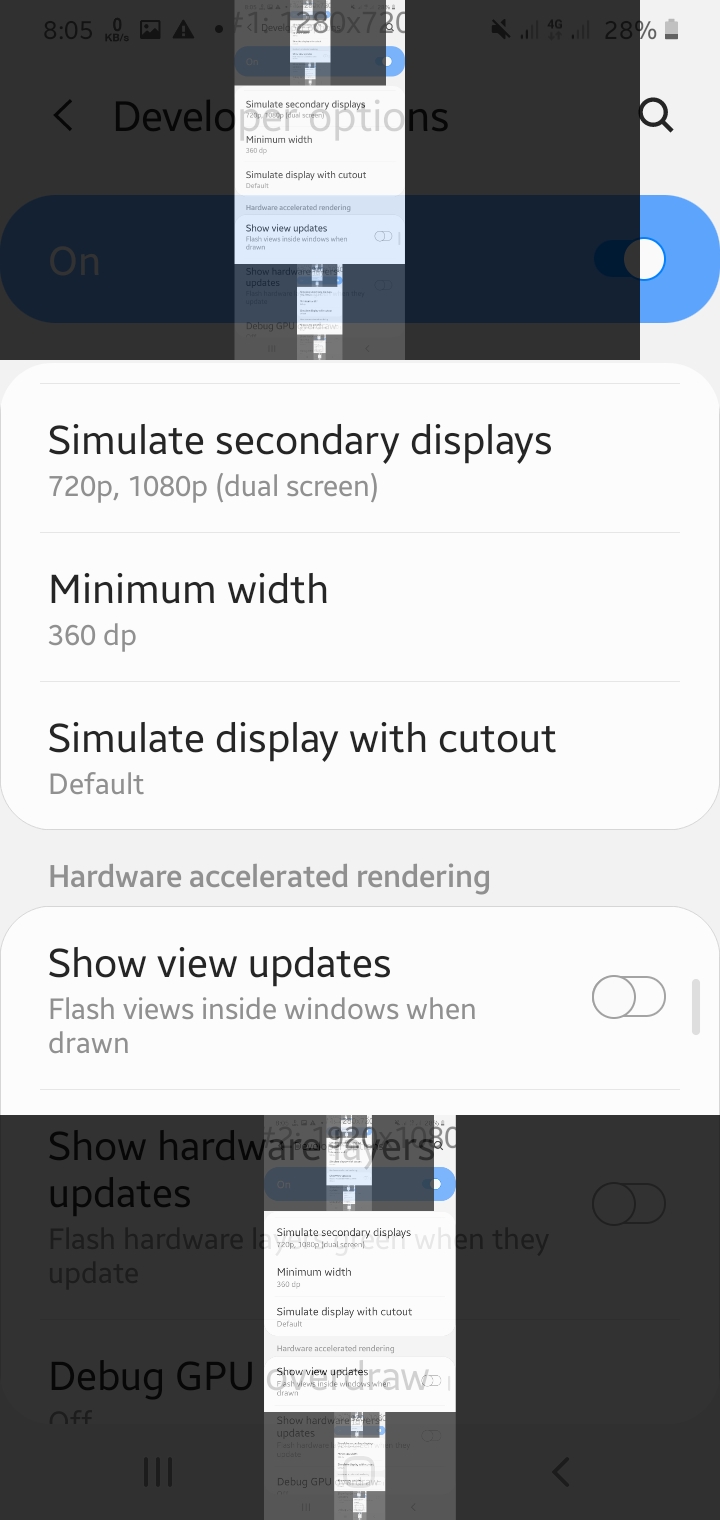Open Minimum width setting
Image resolution: width=720 pixels, height=1520 pixels.
190,608
